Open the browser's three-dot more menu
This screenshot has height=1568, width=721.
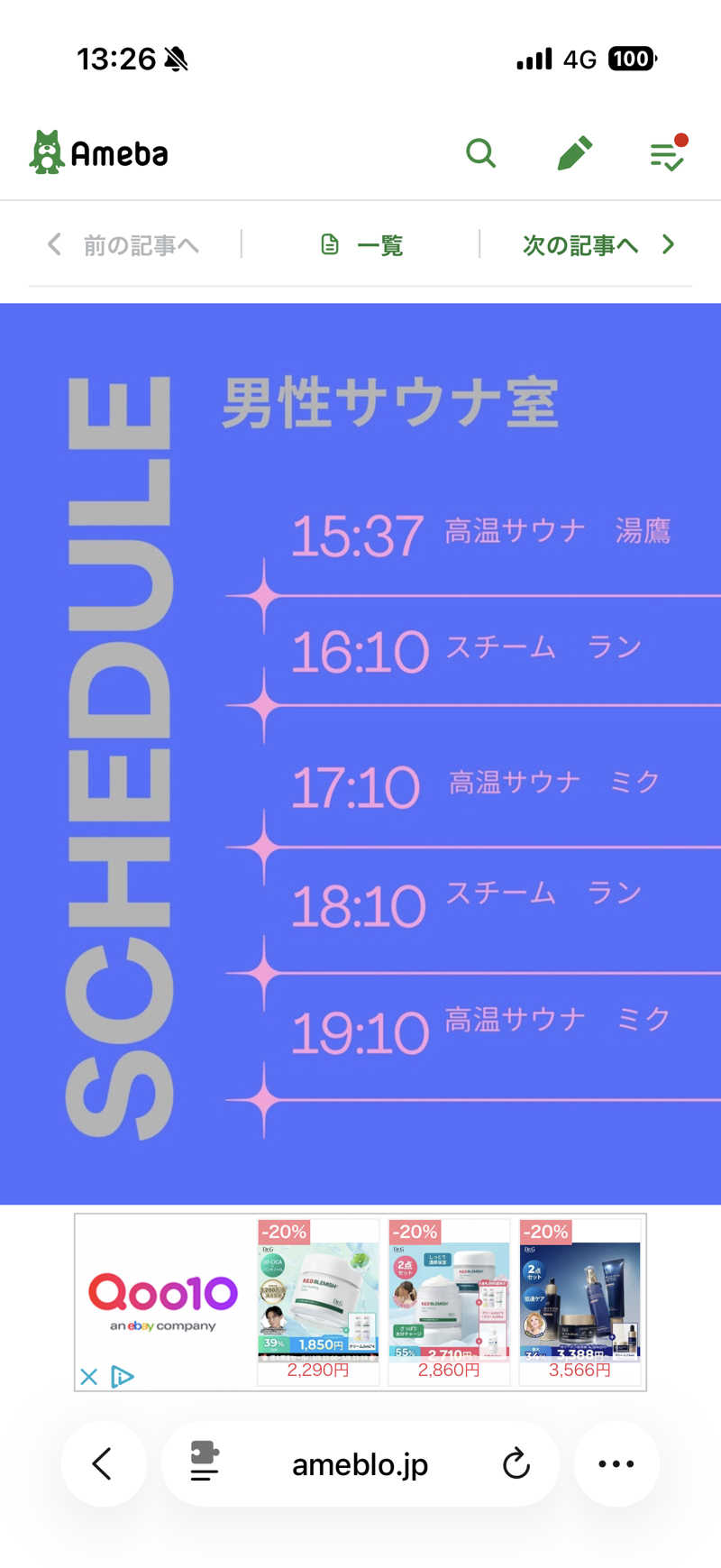coord(616,1463)
